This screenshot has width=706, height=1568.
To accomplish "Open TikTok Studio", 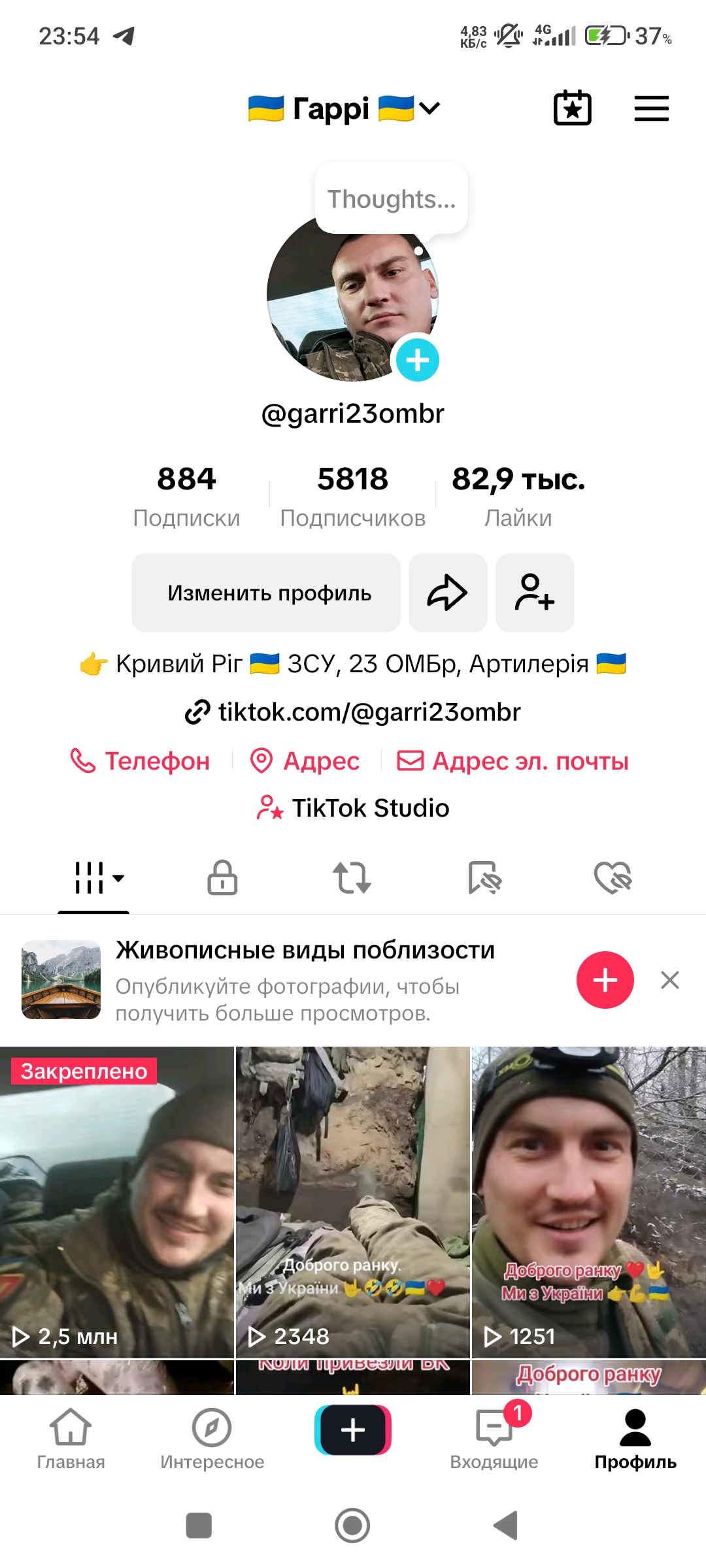I will pos(353,808).
